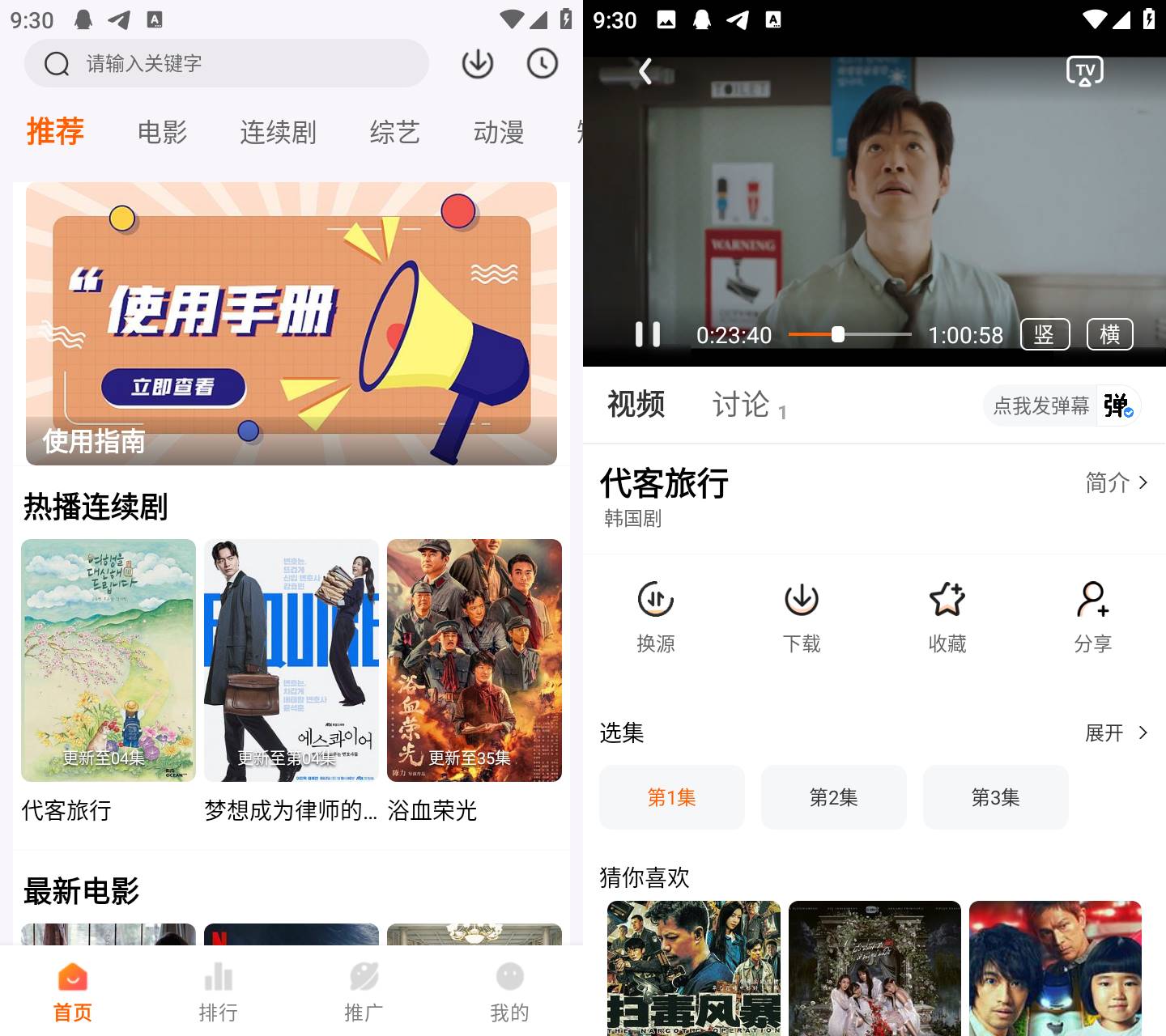Switch to the 电影 tab
The width and height of the screenshot is (1166, 1036).
coord(162,132)
